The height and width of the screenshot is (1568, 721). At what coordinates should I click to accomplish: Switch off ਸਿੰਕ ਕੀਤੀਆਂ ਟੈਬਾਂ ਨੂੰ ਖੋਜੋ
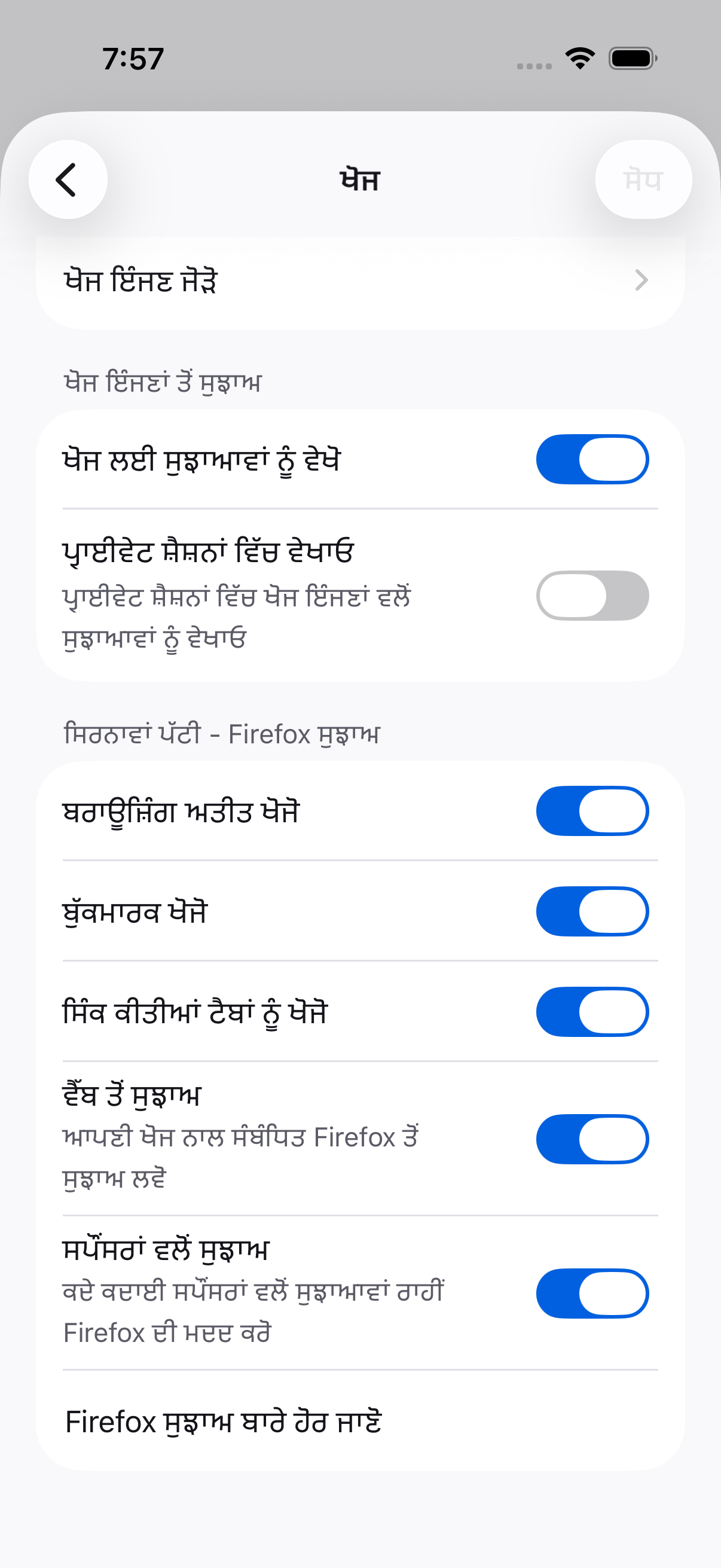coord(592,1012)
